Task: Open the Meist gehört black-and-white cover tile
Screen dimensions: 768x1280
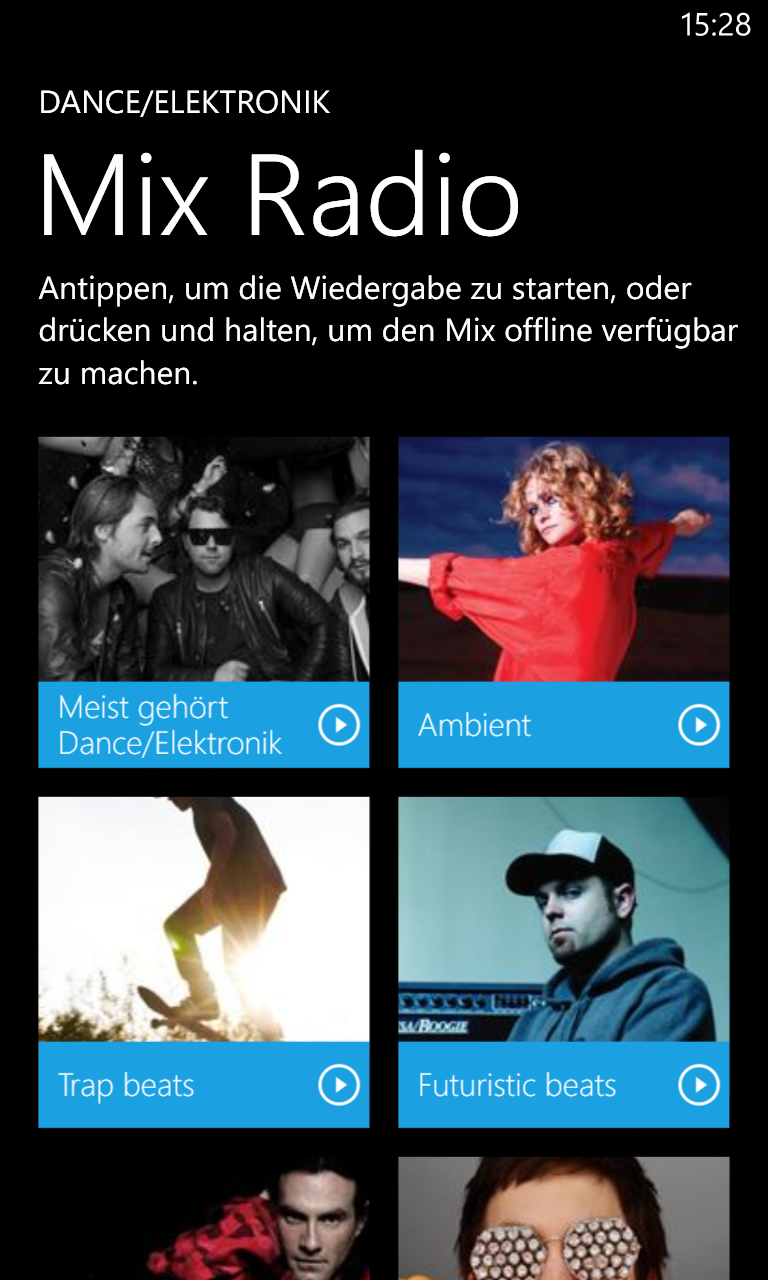Action: [204, 559]
